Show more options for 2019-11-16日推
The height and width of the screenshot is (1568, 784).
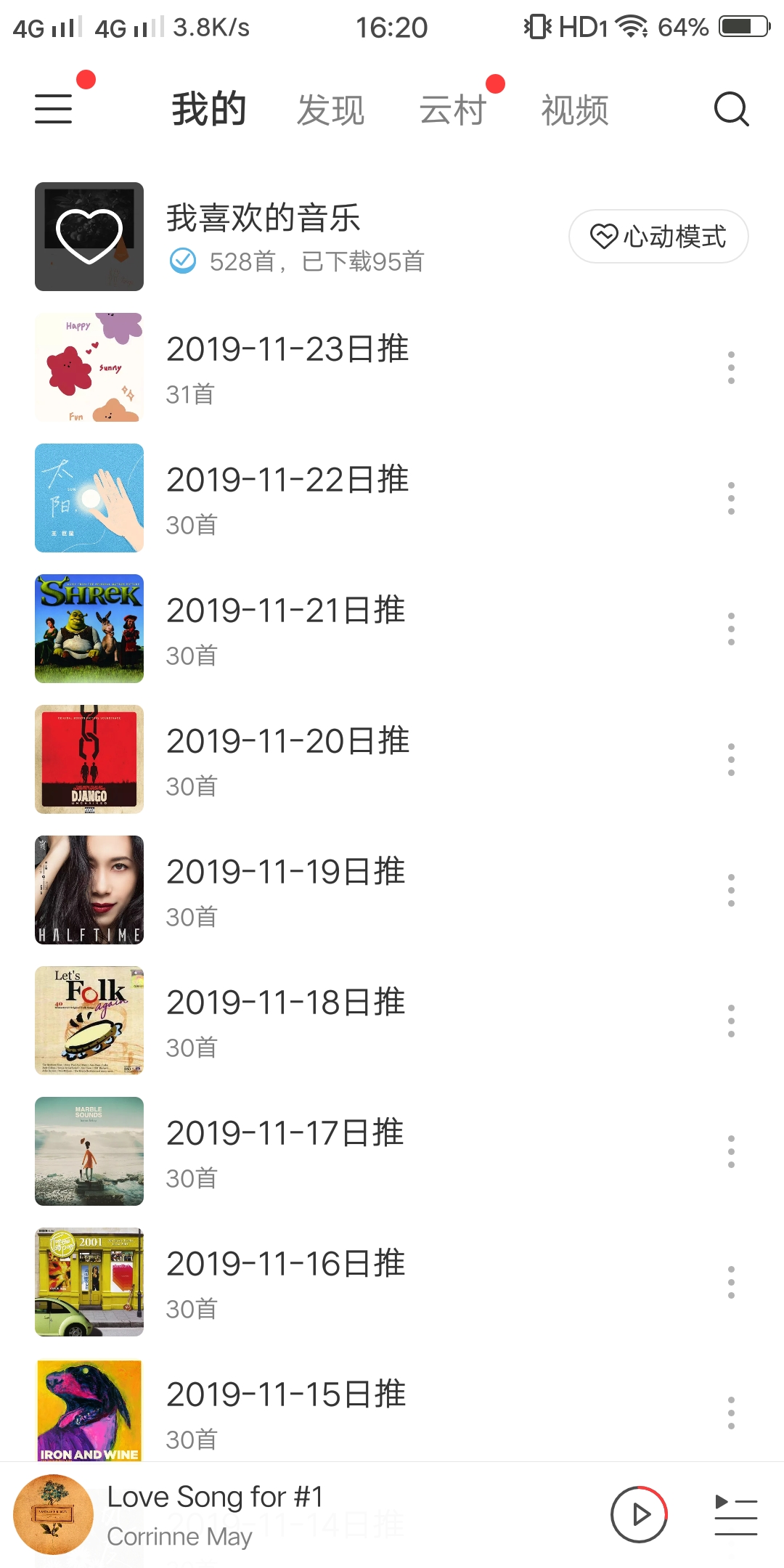click(x=731, y=1282)
